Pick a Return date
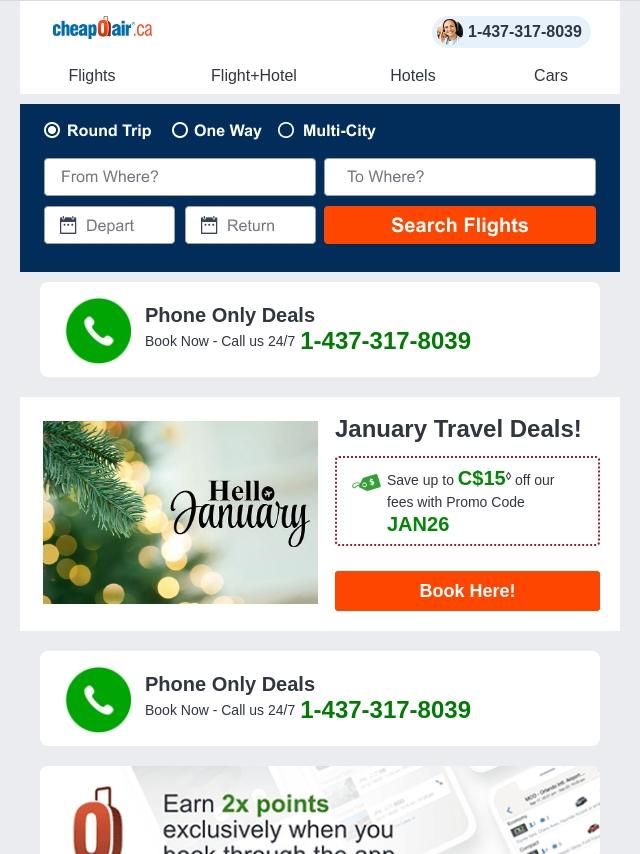Viewport: 640px width, 854px height. coord(250,225)
